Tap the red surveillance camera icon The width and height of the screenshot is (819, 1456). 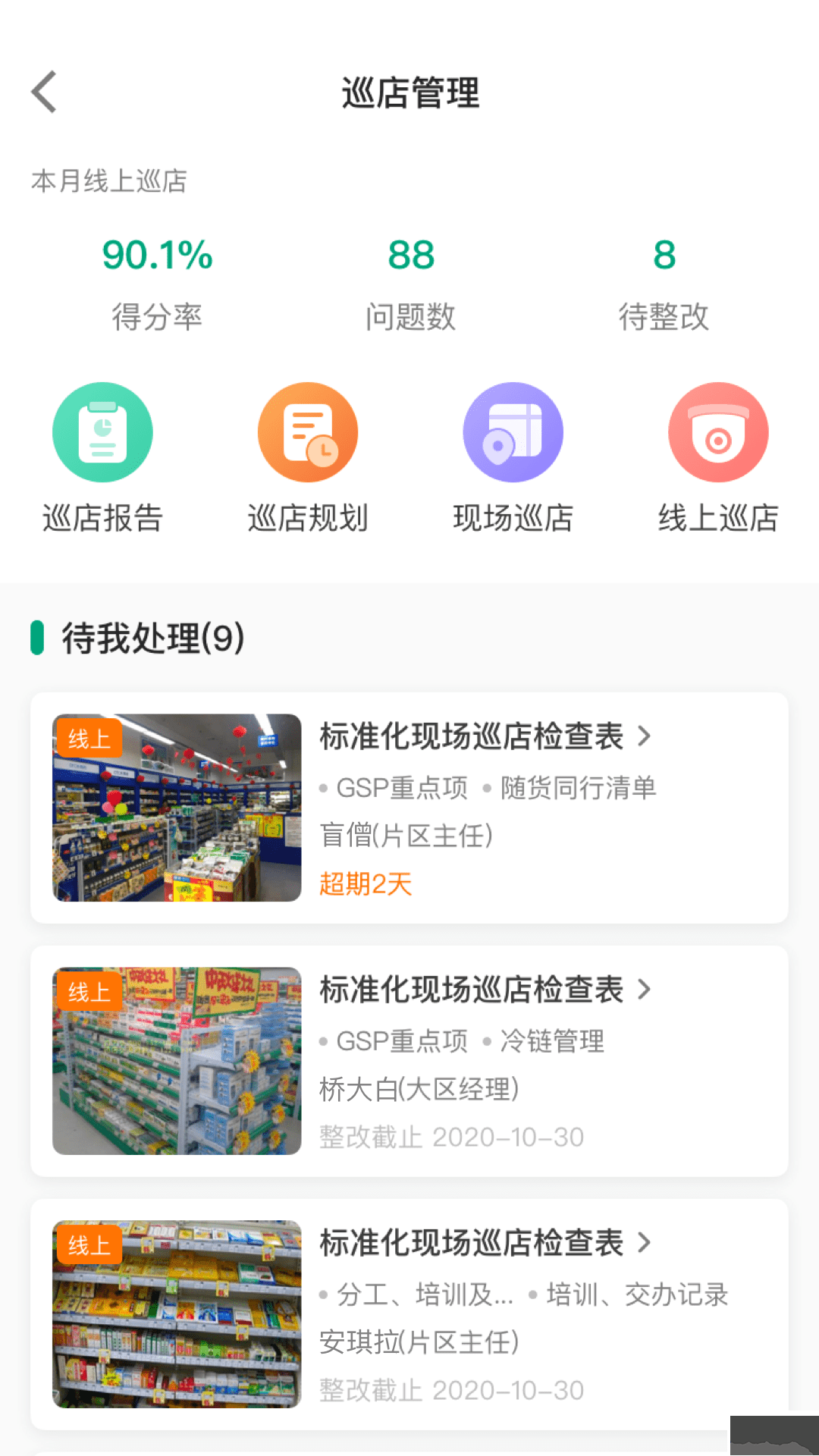[x=717, y=431]
